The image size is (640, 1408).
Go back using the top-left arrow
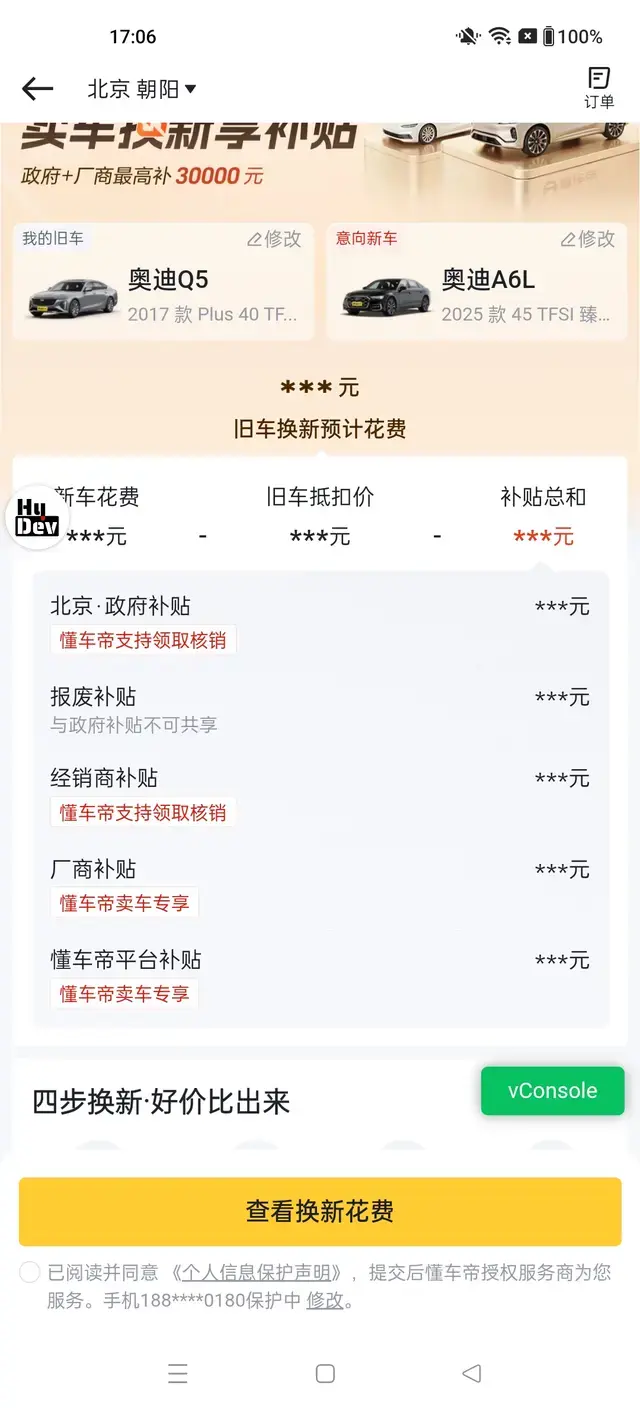tap(37, 89)
